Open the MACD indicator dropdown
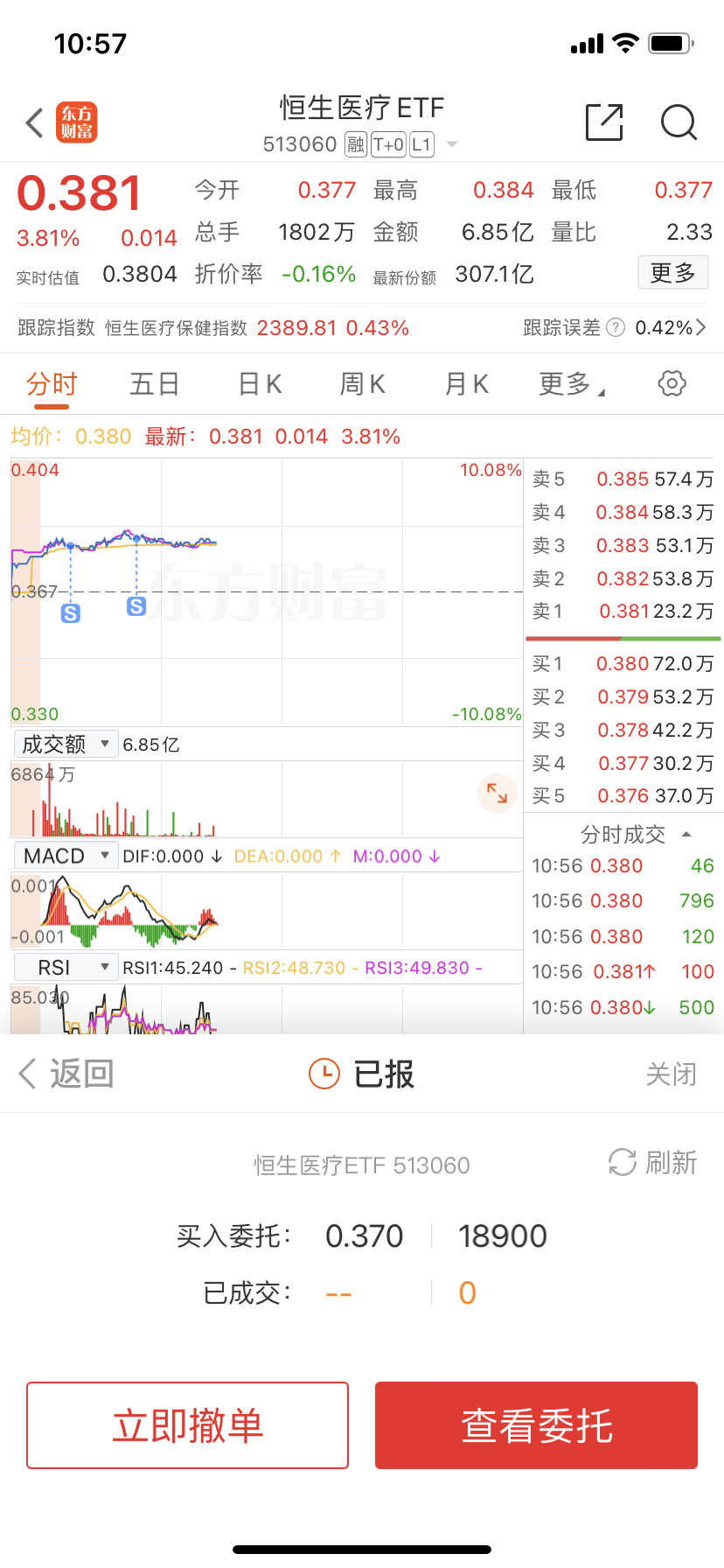The height and width of the screenshot is (1568, 724). [x=66, y=855]
